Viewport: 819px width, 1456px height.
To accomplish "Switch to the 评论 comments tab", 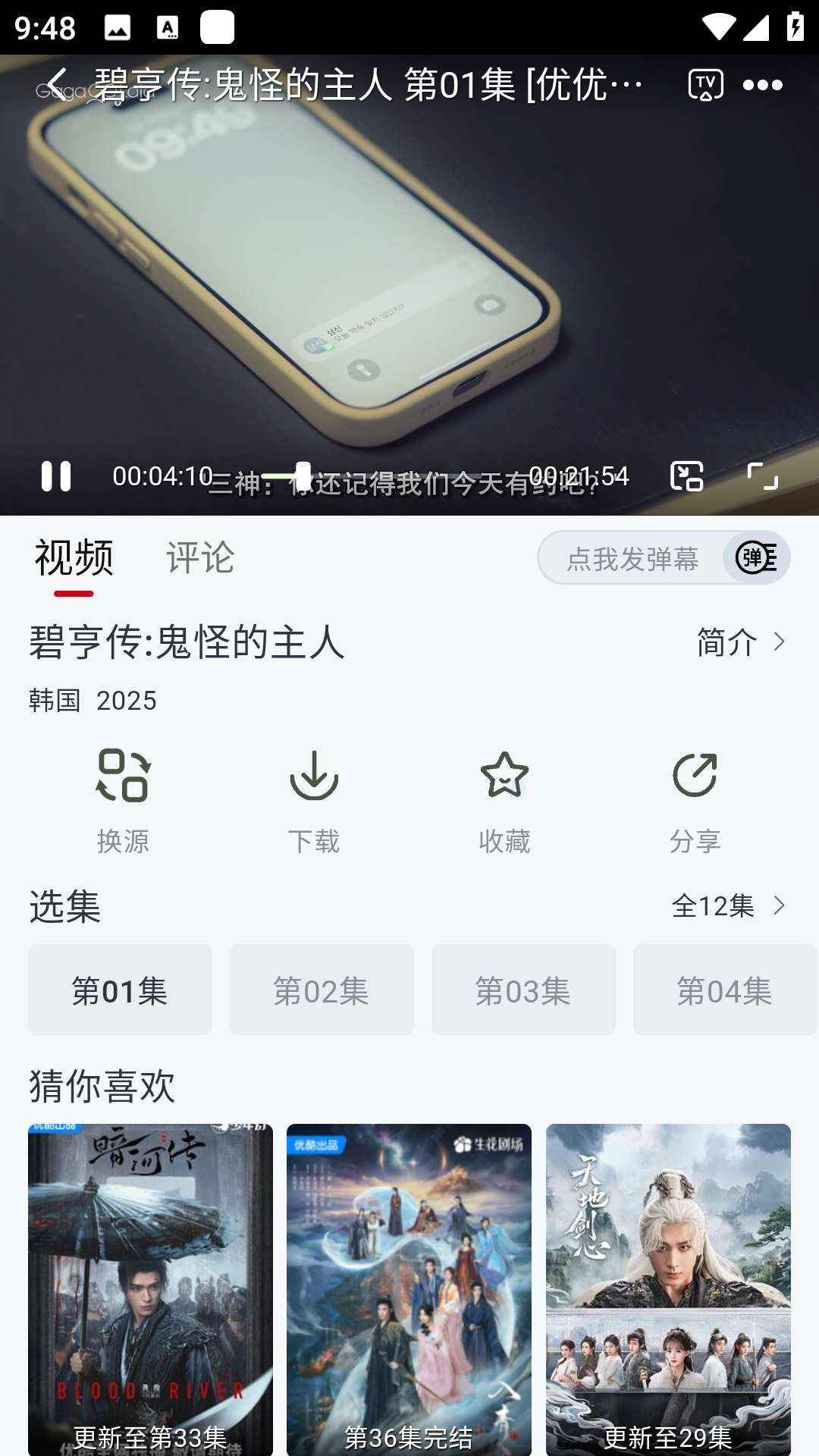I will tap(200, 557).
